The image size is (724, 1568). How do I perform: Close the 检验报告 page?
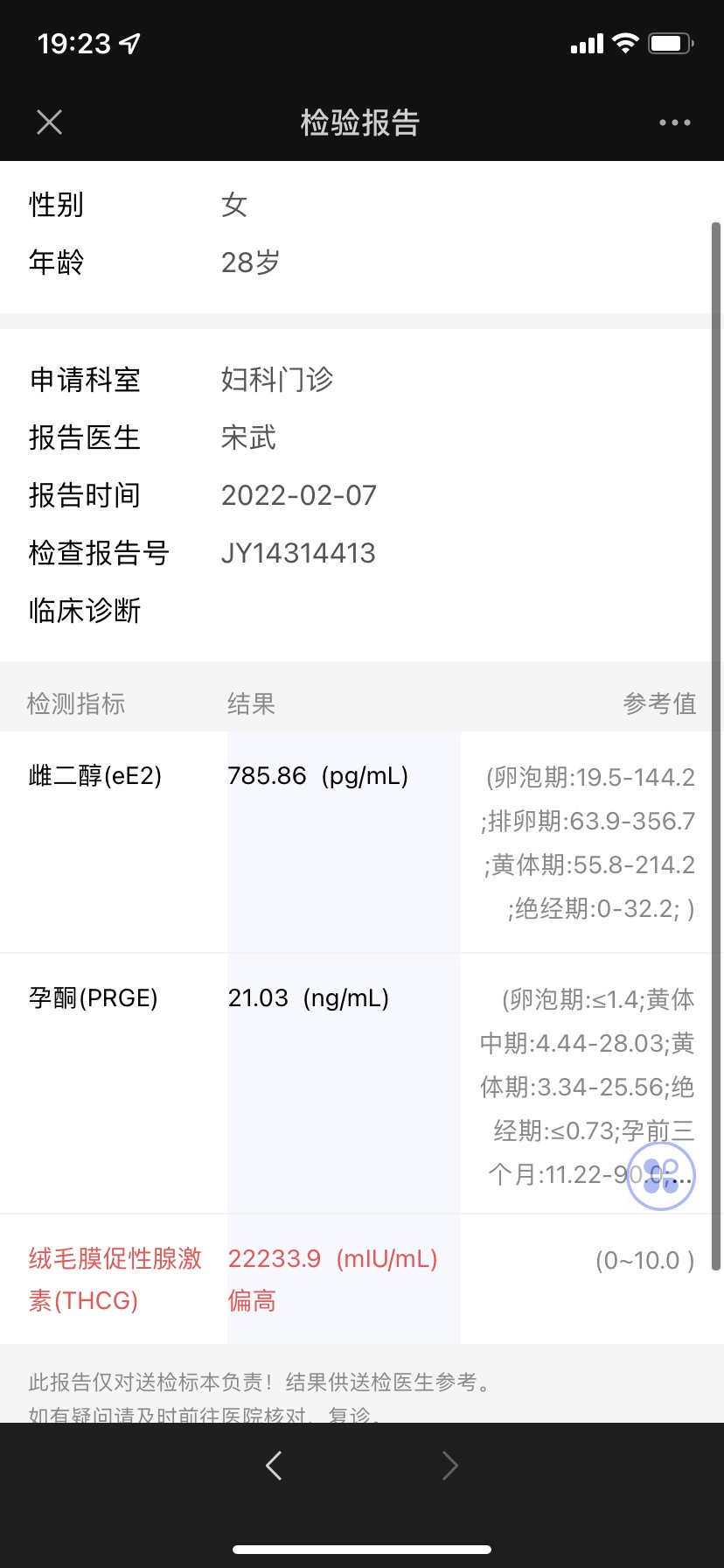click(x=50, y=122)
